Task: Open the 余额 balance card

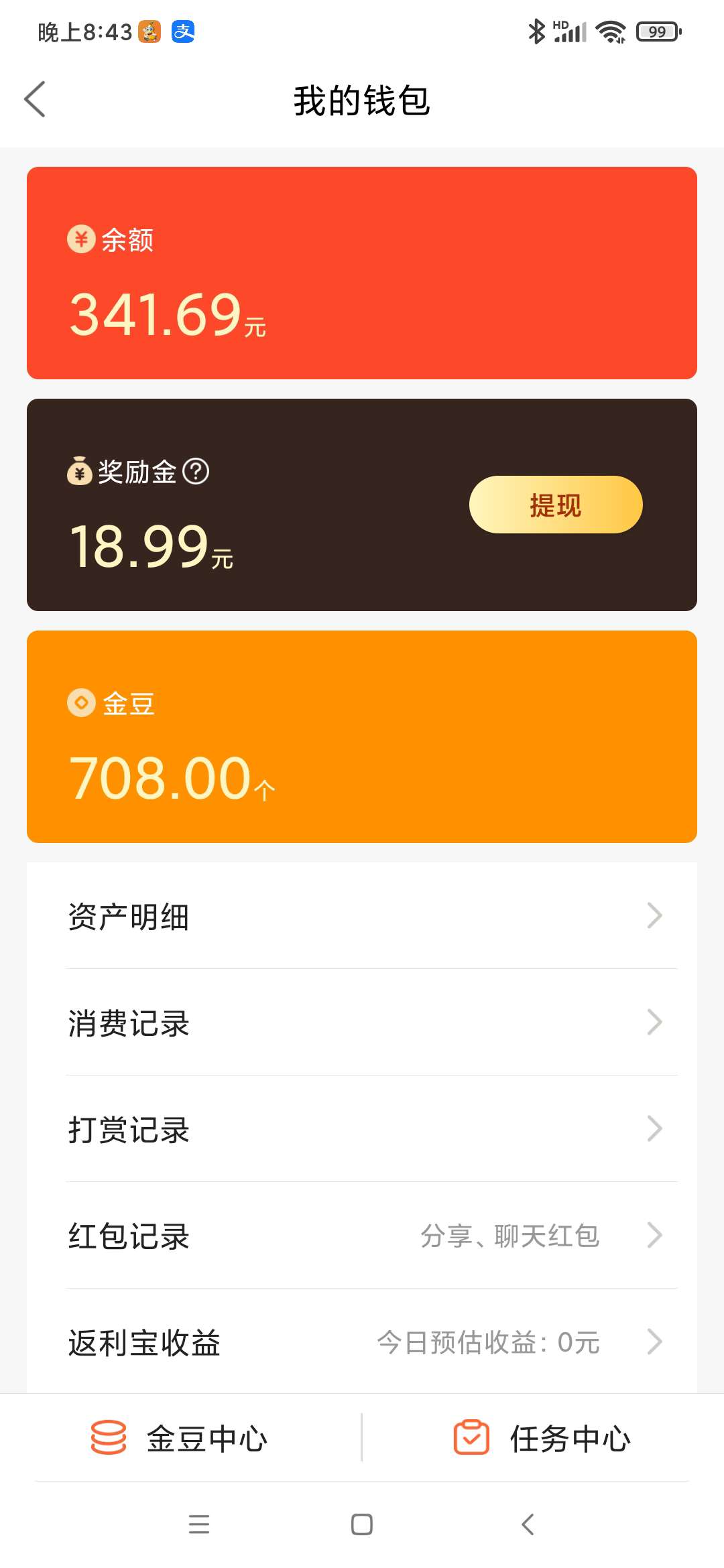Action: [362, 273]
